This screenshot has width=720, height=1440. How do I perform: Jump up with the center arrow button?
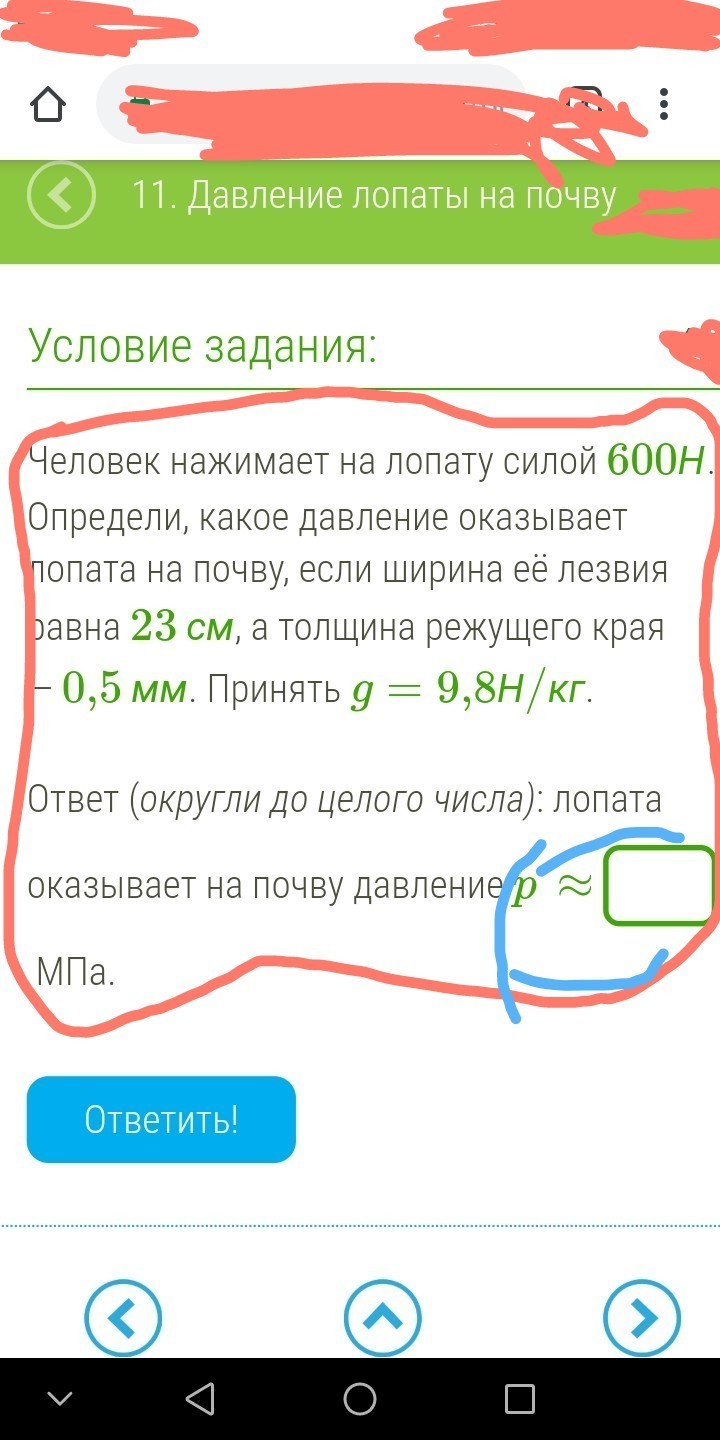pos(383,1318)
